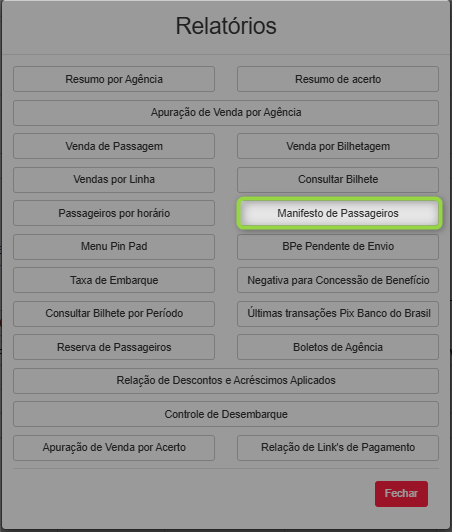Screen dimensions: 452x532
Task: Open Resumo por Agência report
Action: 114,79
